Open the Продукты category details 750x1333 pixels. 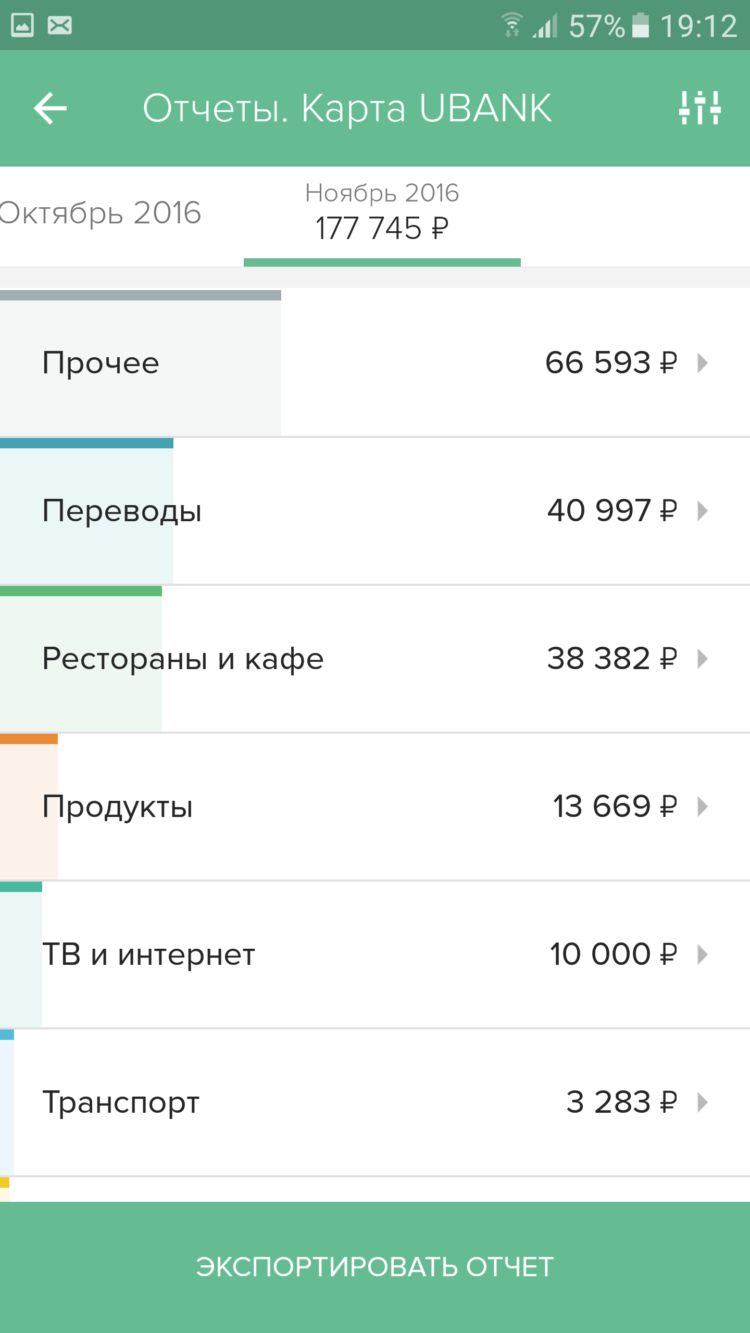point(375,806)
